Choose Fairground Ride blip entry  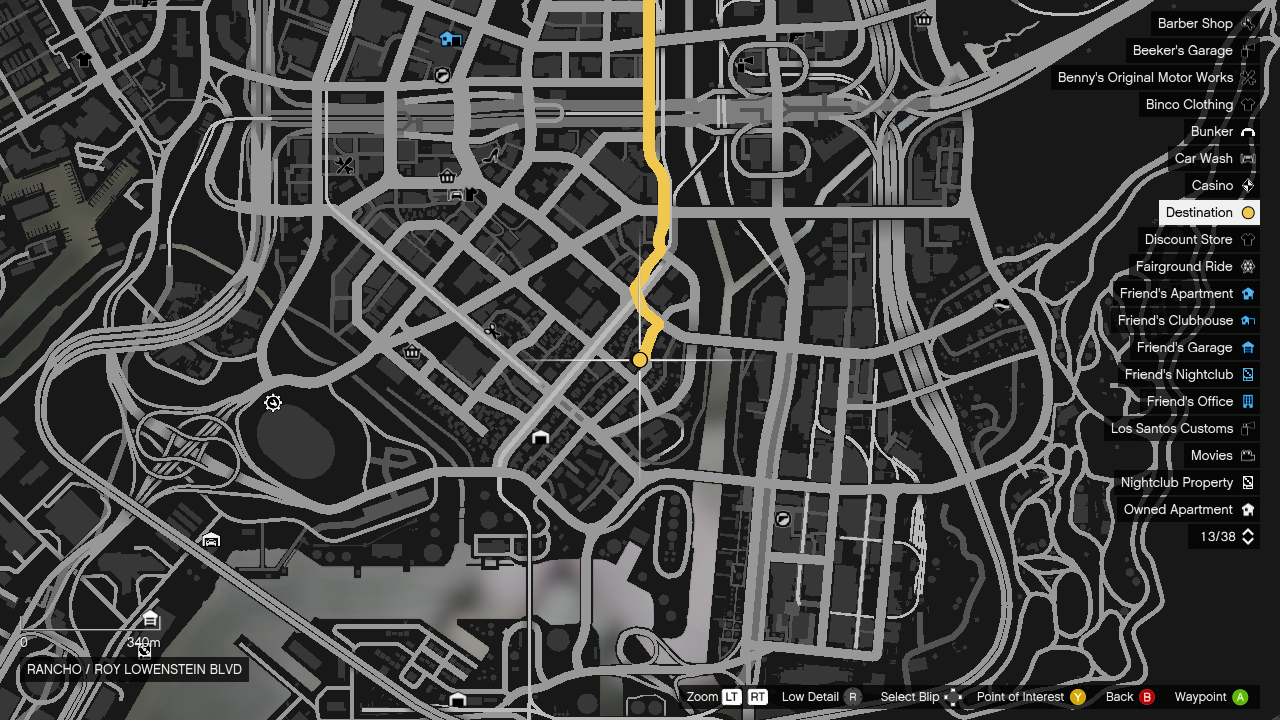click(x=1194, y=266)
